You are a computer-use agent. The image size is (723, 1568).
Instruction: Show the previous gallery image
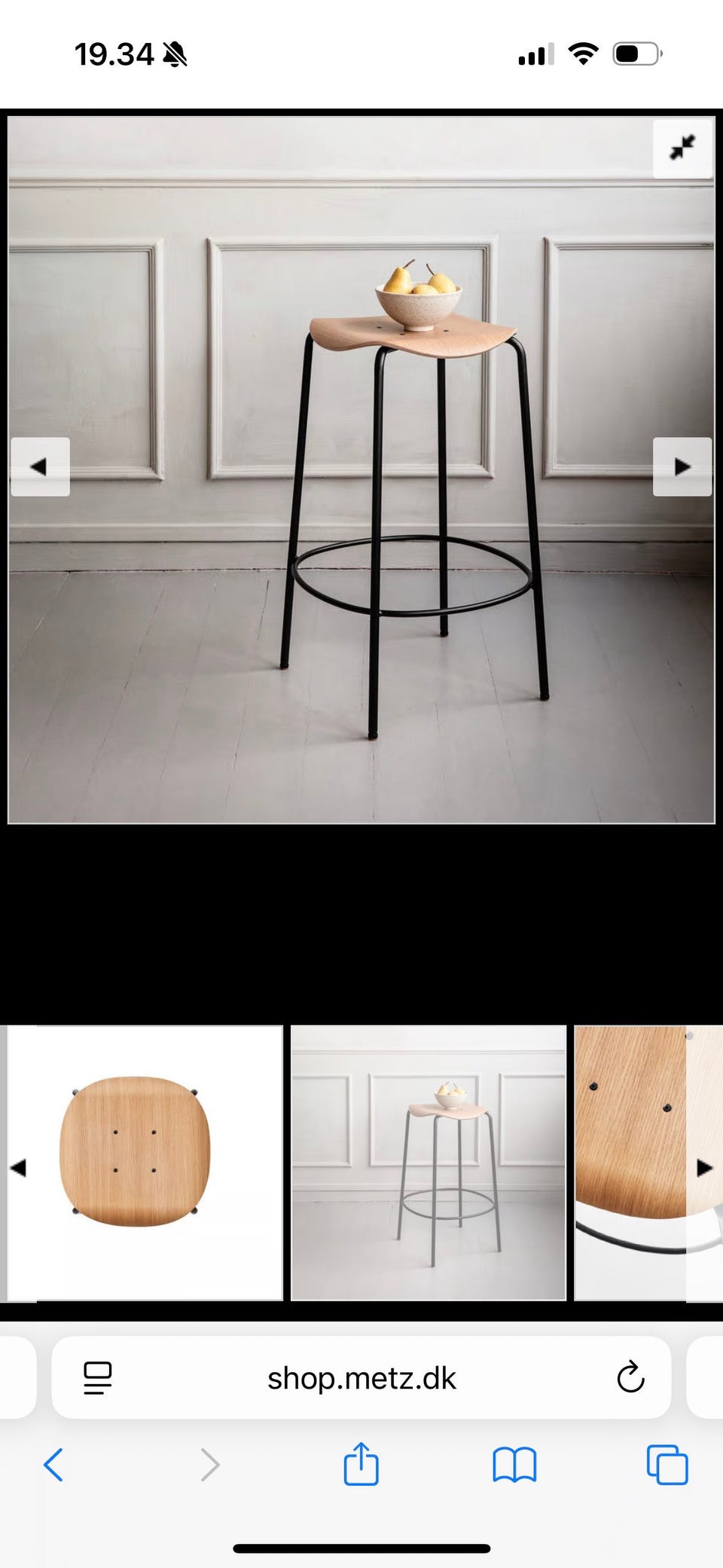[x=41, y=466]
